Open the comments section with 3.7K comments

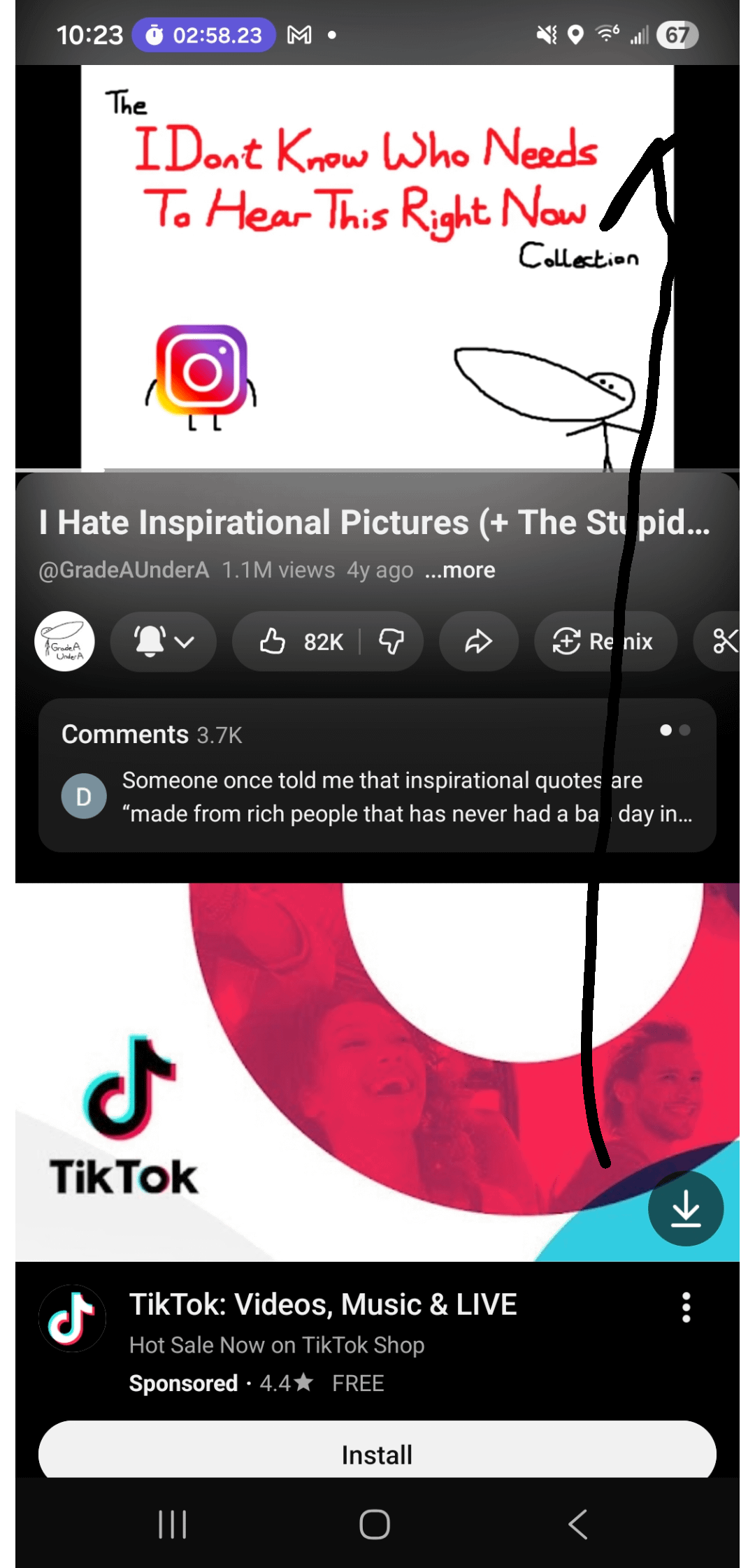[x=377, y=775]
